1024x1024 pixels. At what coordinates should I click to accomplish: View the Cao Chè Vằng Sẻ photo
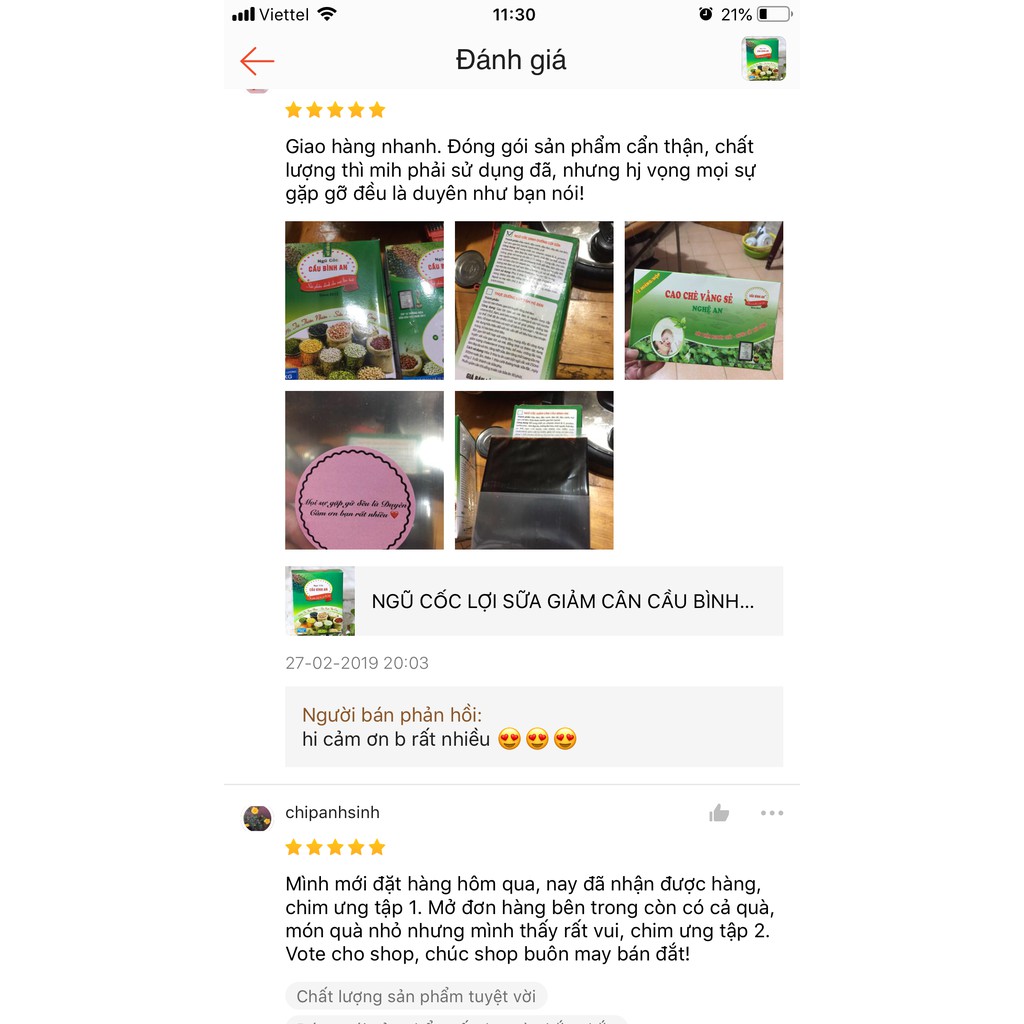pyautogui.click(x=704, y=300)
